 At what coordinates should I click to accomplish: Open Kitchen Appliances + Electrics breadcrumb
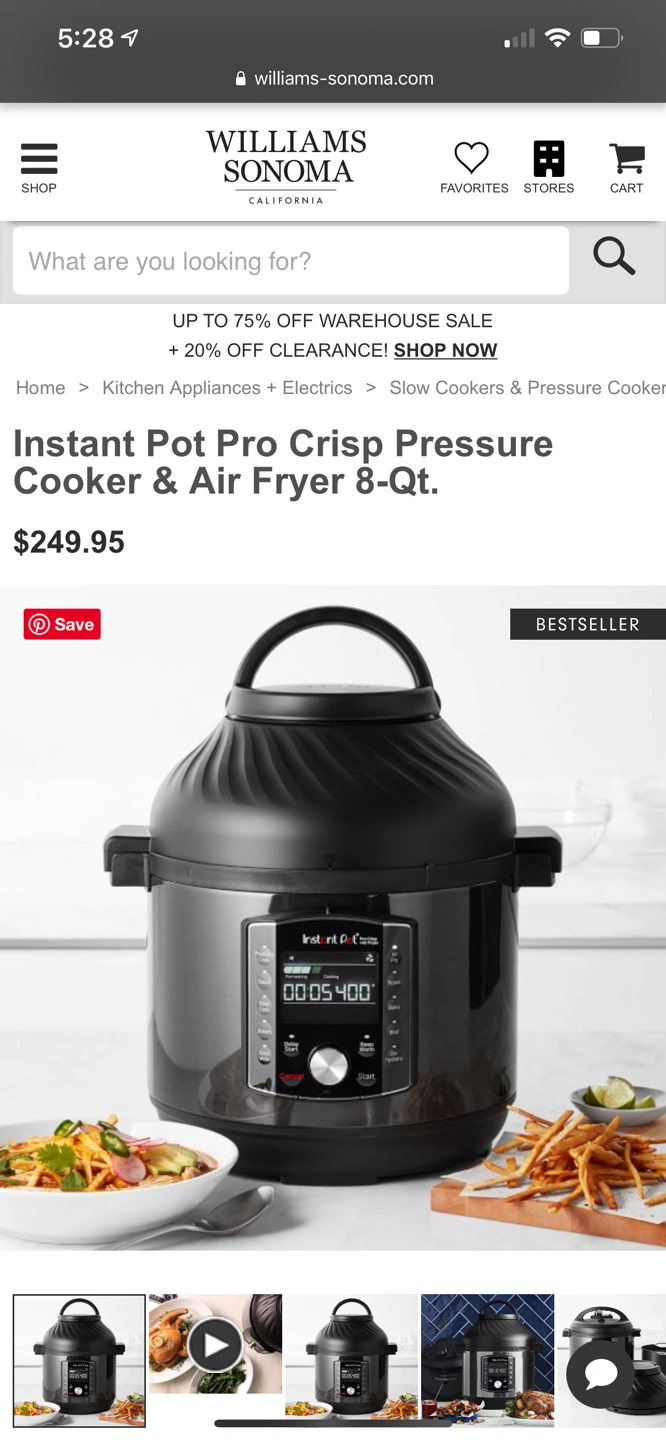tap(227, 388)
